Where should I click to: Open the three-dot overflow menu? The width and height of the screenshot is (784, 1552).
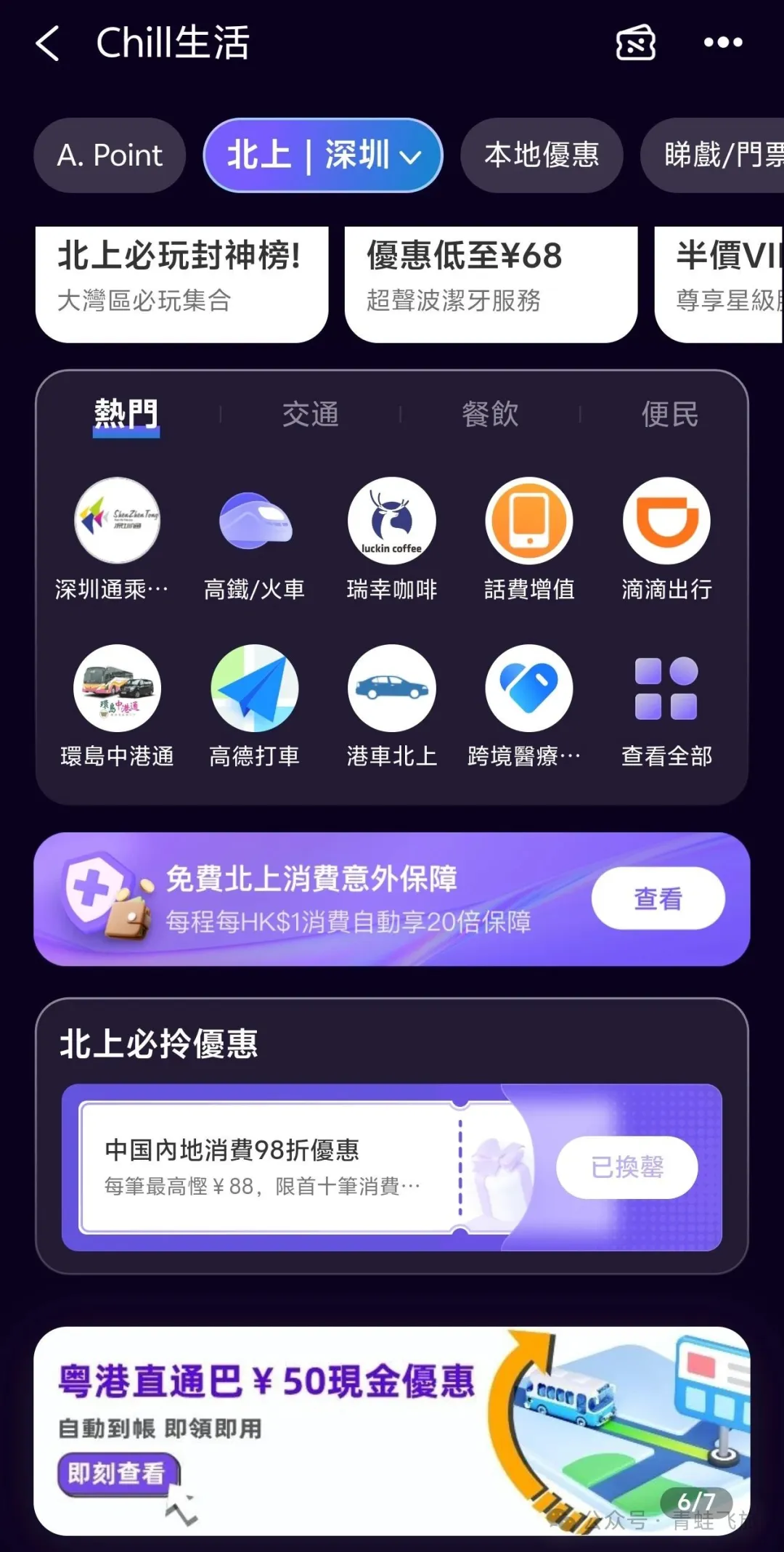722,44
